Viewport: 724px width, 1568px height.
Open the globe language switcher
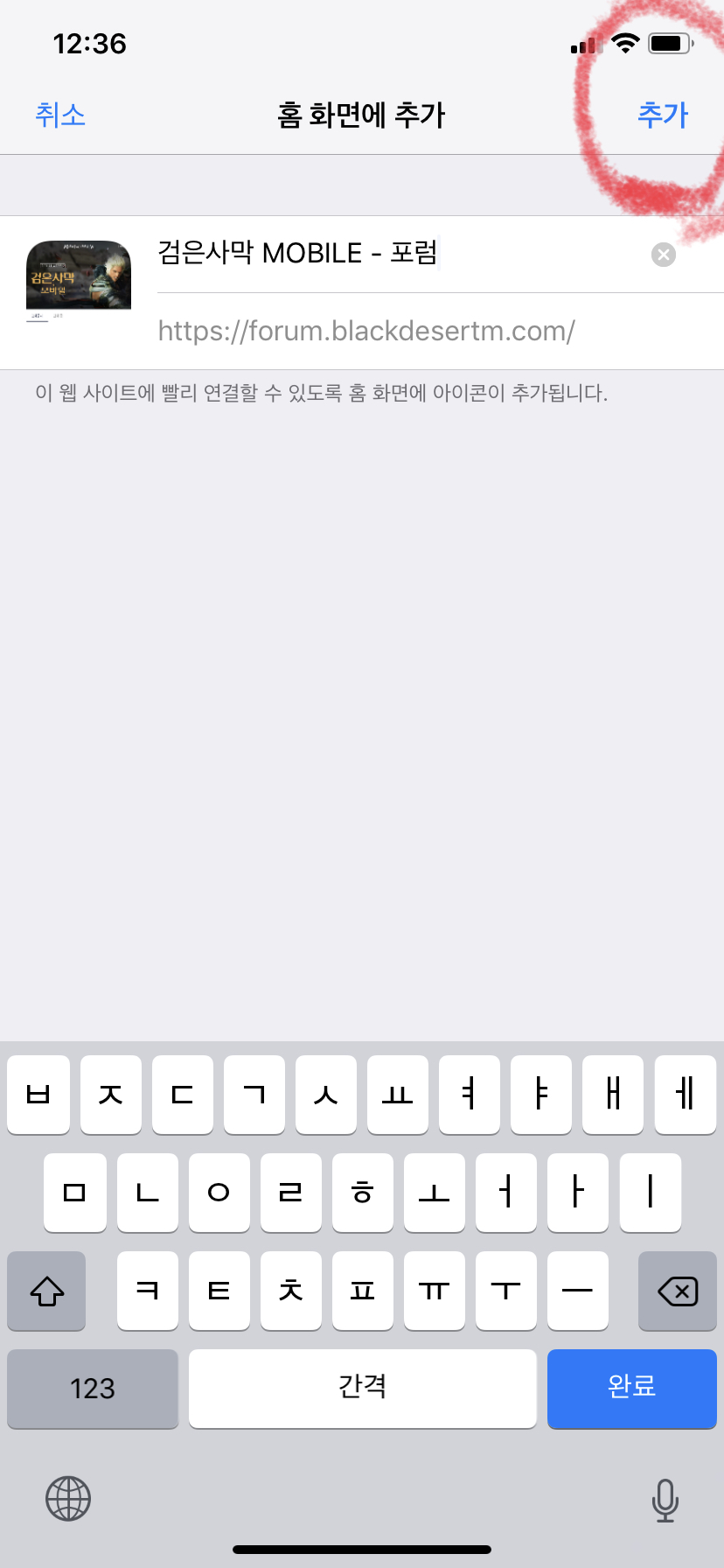click(x=68, y=1499)
